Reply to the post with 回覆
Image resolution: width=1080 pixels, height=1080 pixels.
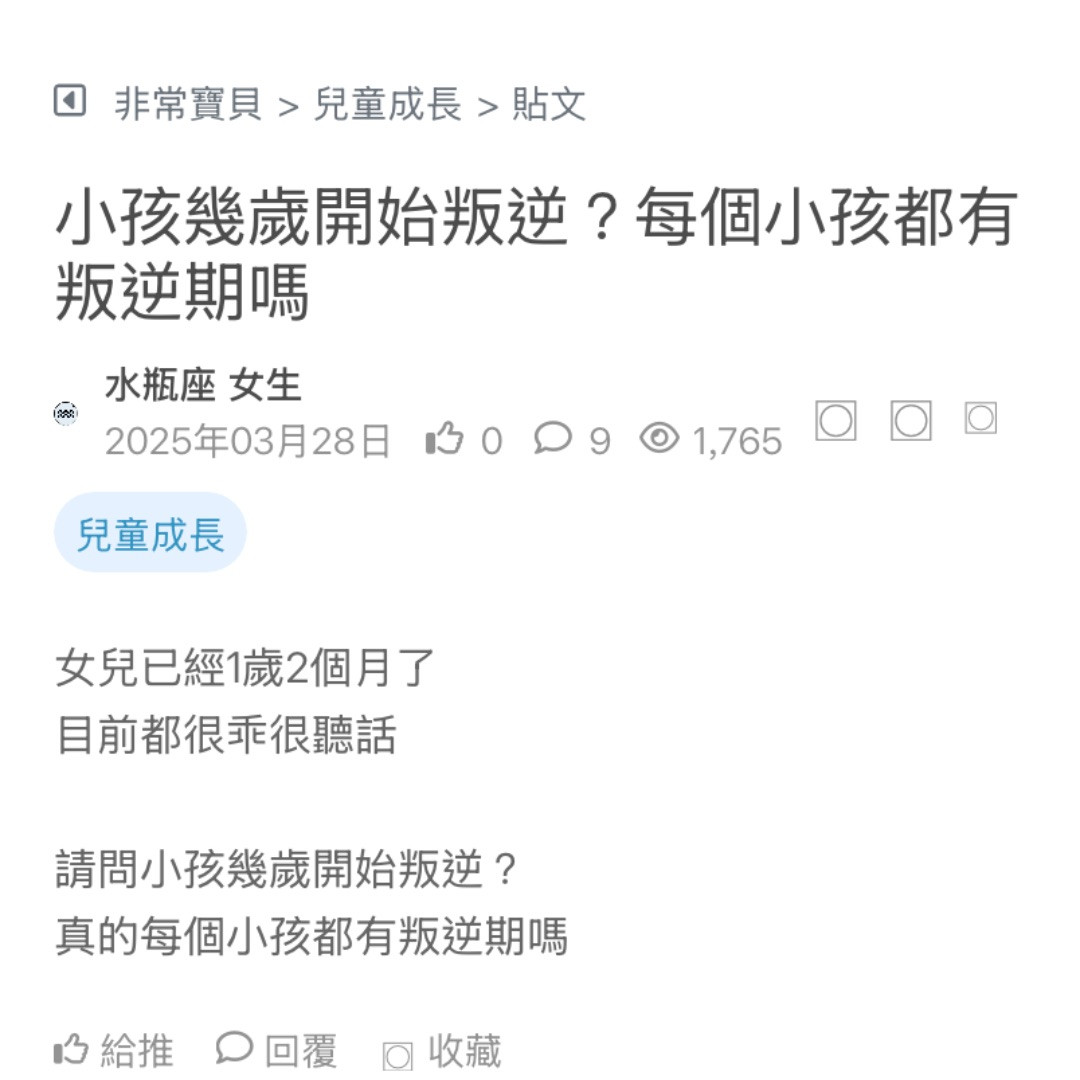pos(277,1051)
